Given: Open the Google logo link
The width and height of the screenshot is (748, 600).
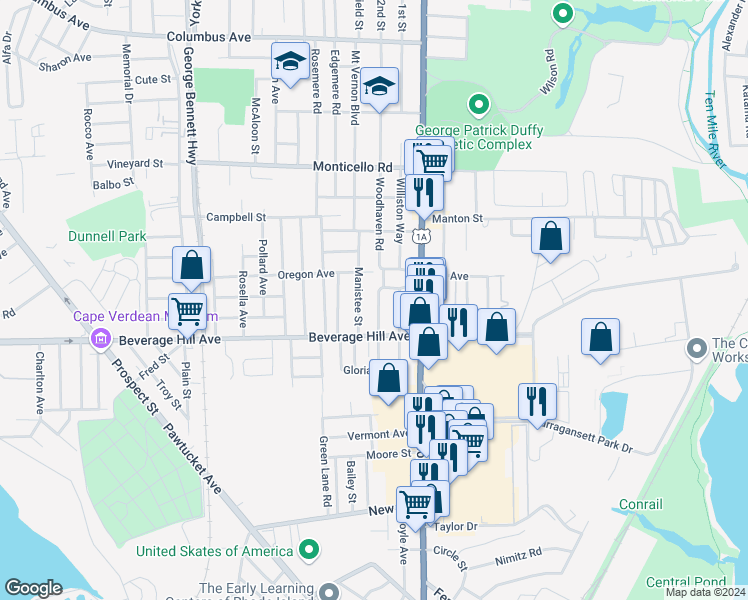Looking at the screenshot, I should (33, 588).
